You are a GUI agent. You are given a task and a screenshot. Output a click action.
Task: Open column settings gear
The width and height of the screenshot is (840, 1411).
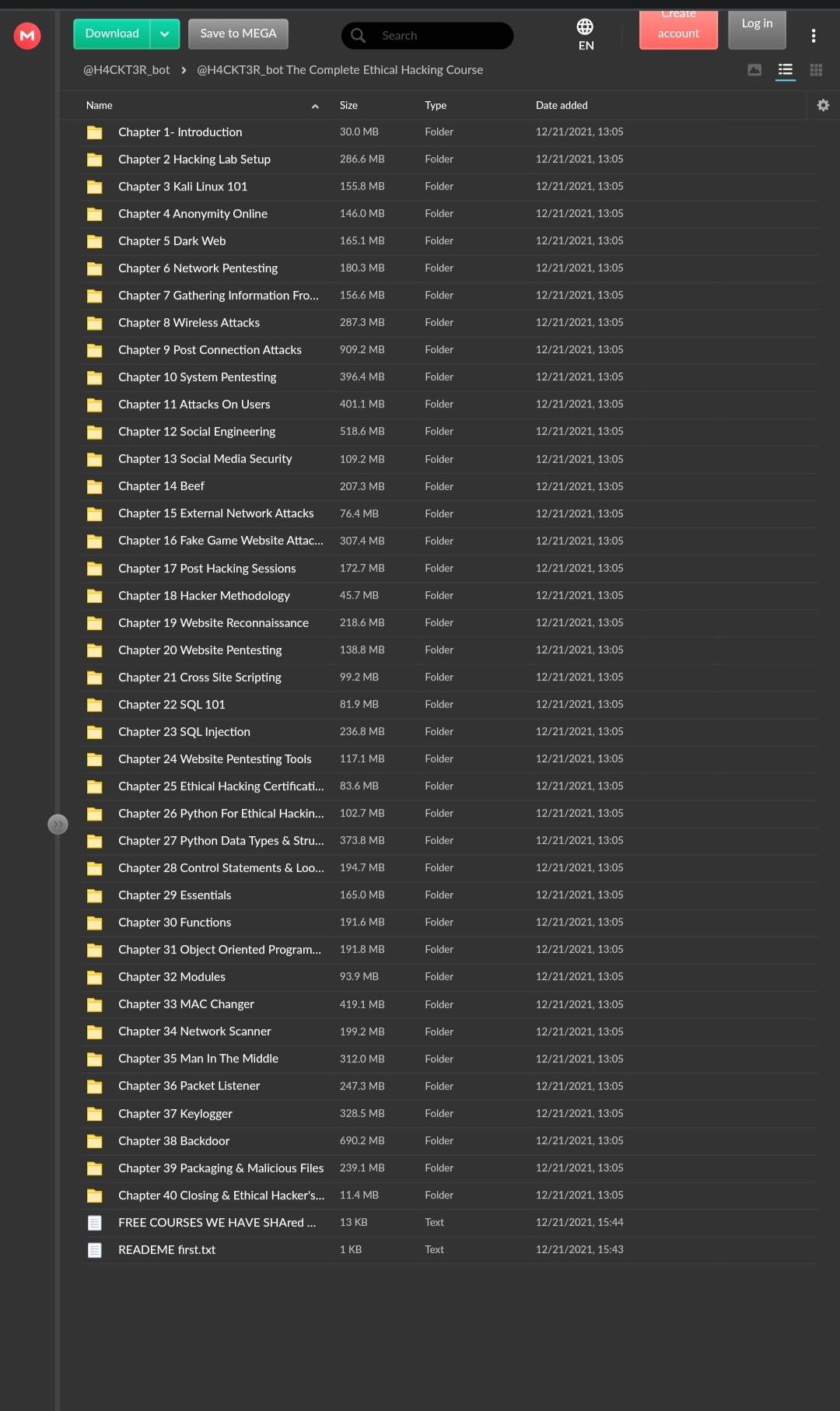(823, 105)
